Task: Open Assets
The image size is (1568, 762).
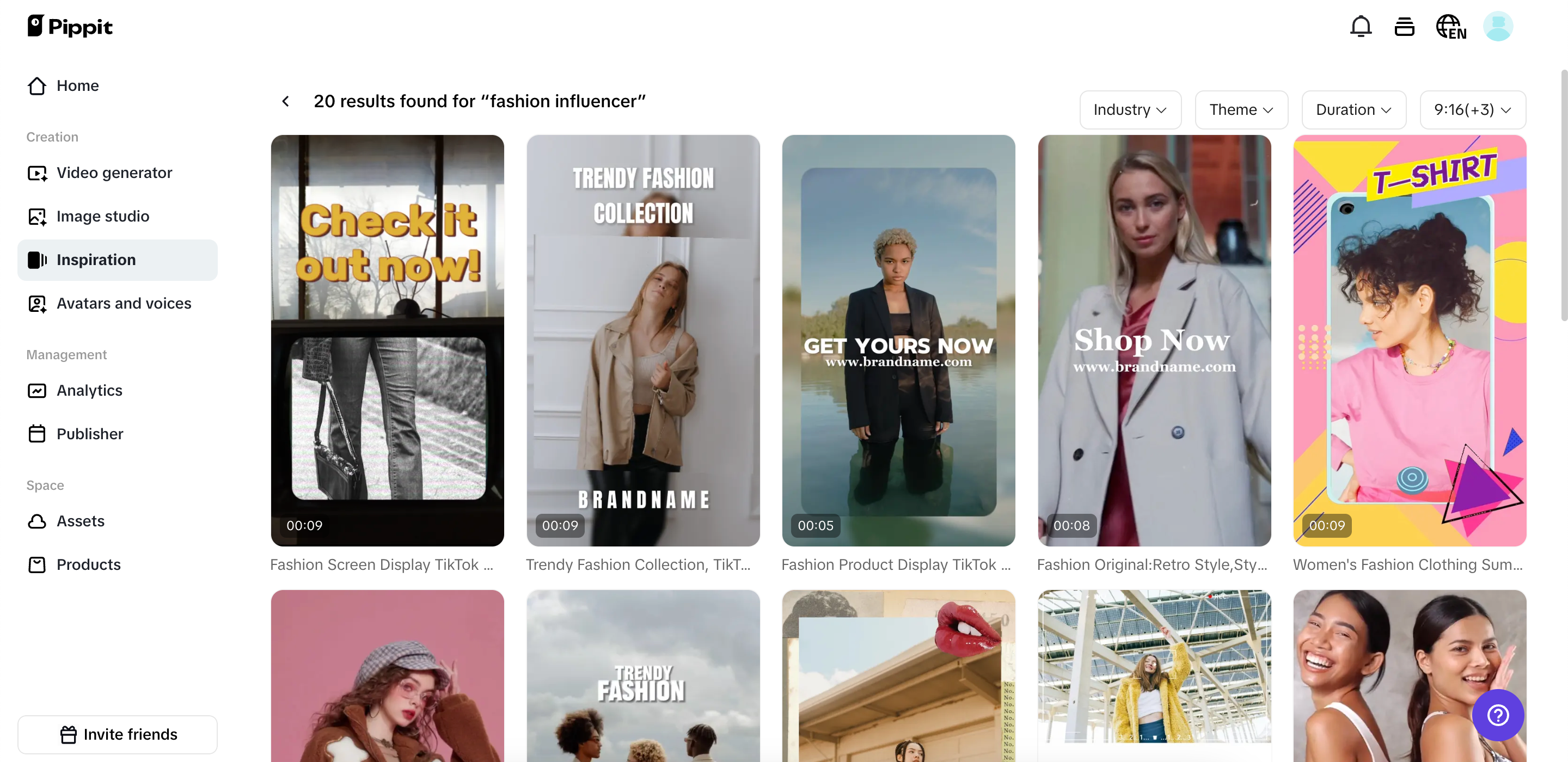Action: tap(81, 521)
